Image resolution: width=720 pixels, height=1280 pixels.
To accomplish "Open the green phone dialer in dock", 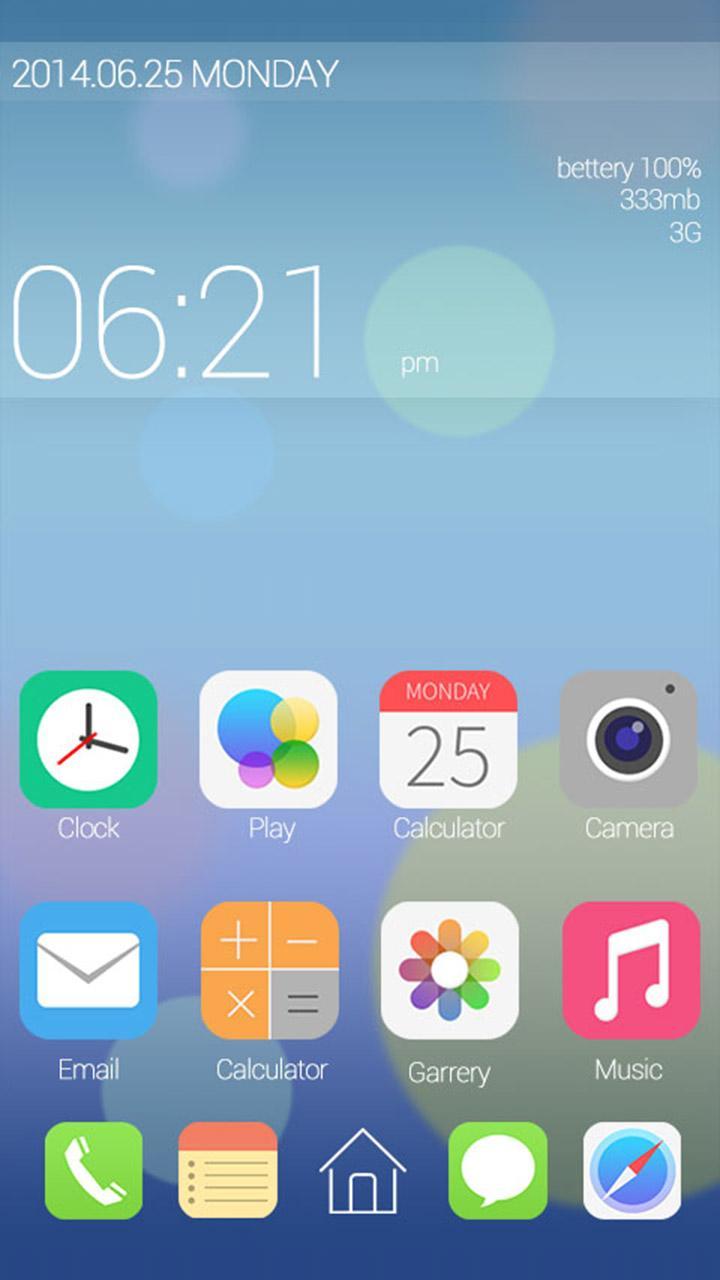I will (94, 1170).
